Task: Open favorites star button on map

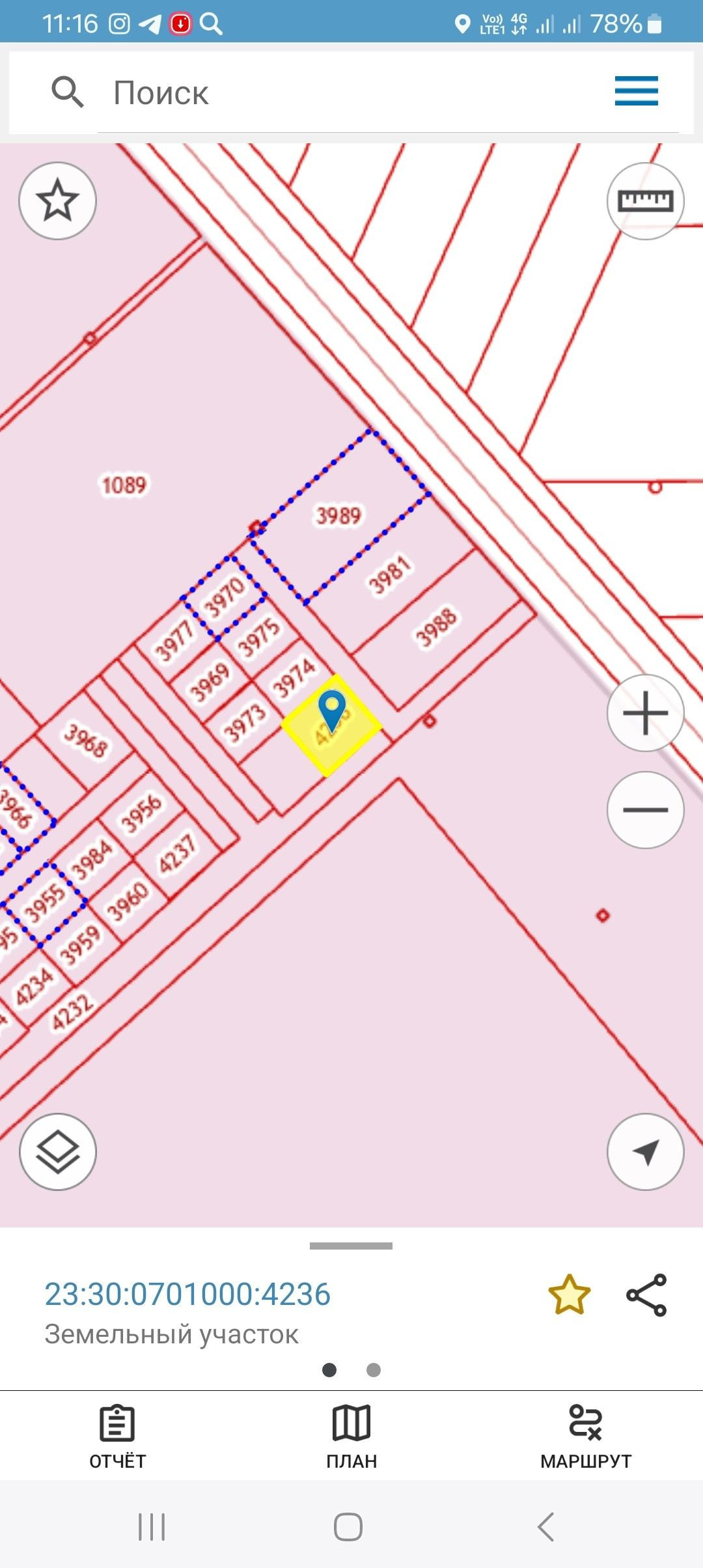Action: 58,201
